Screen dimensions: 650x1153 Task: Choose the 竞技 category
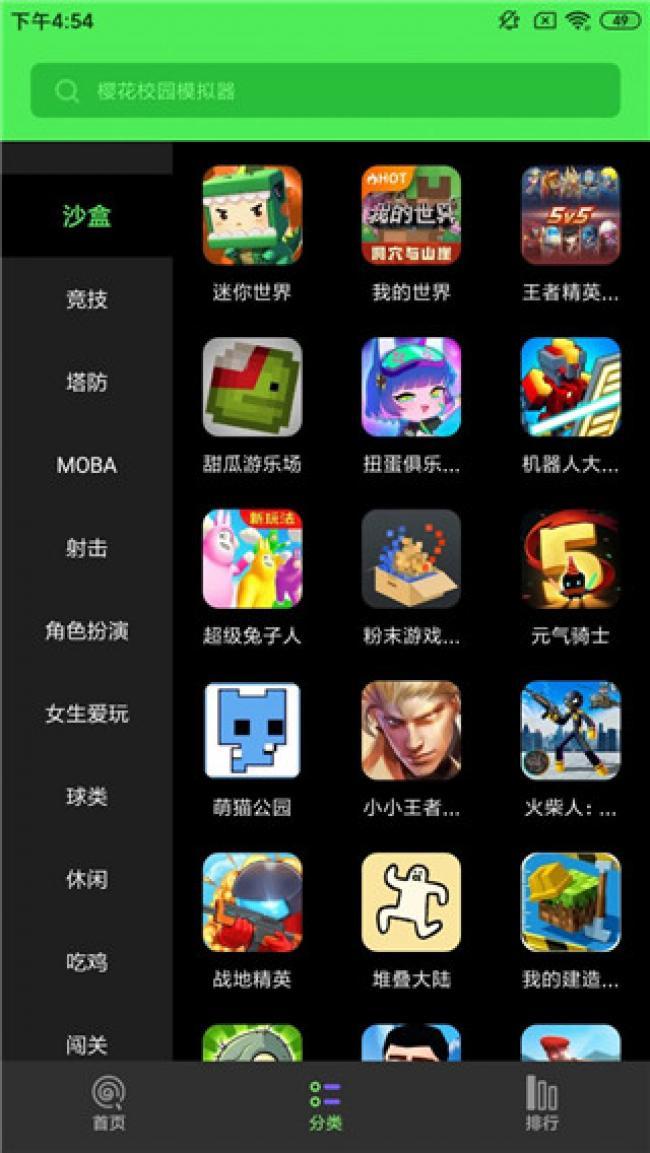(x=87, y=299)
